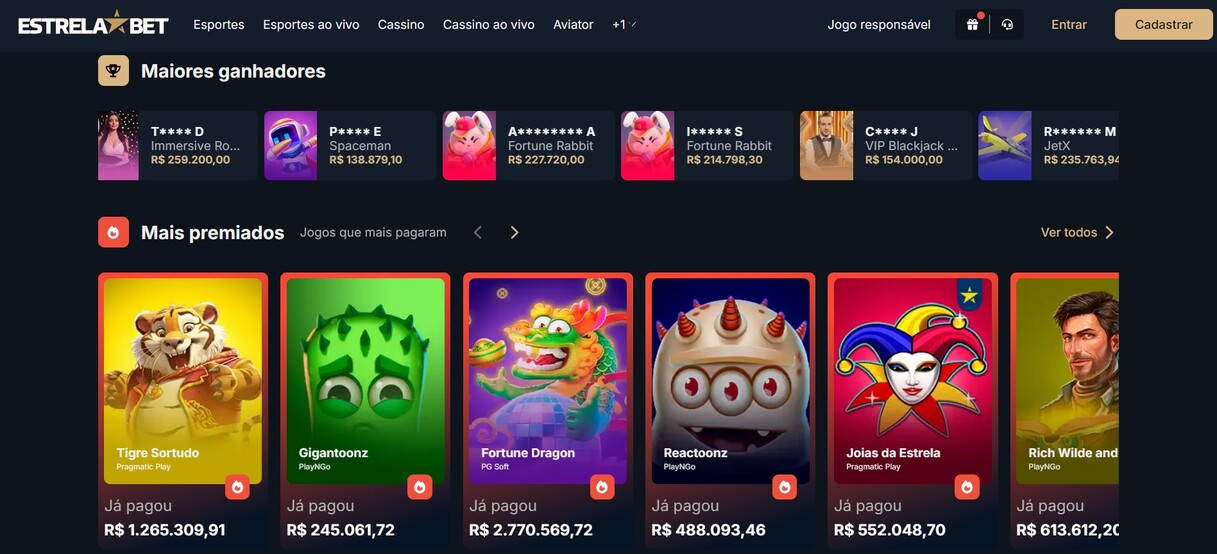Open Cassino ao vivo
Screen dimensions: 1217x554
click(x=488, y=24)
